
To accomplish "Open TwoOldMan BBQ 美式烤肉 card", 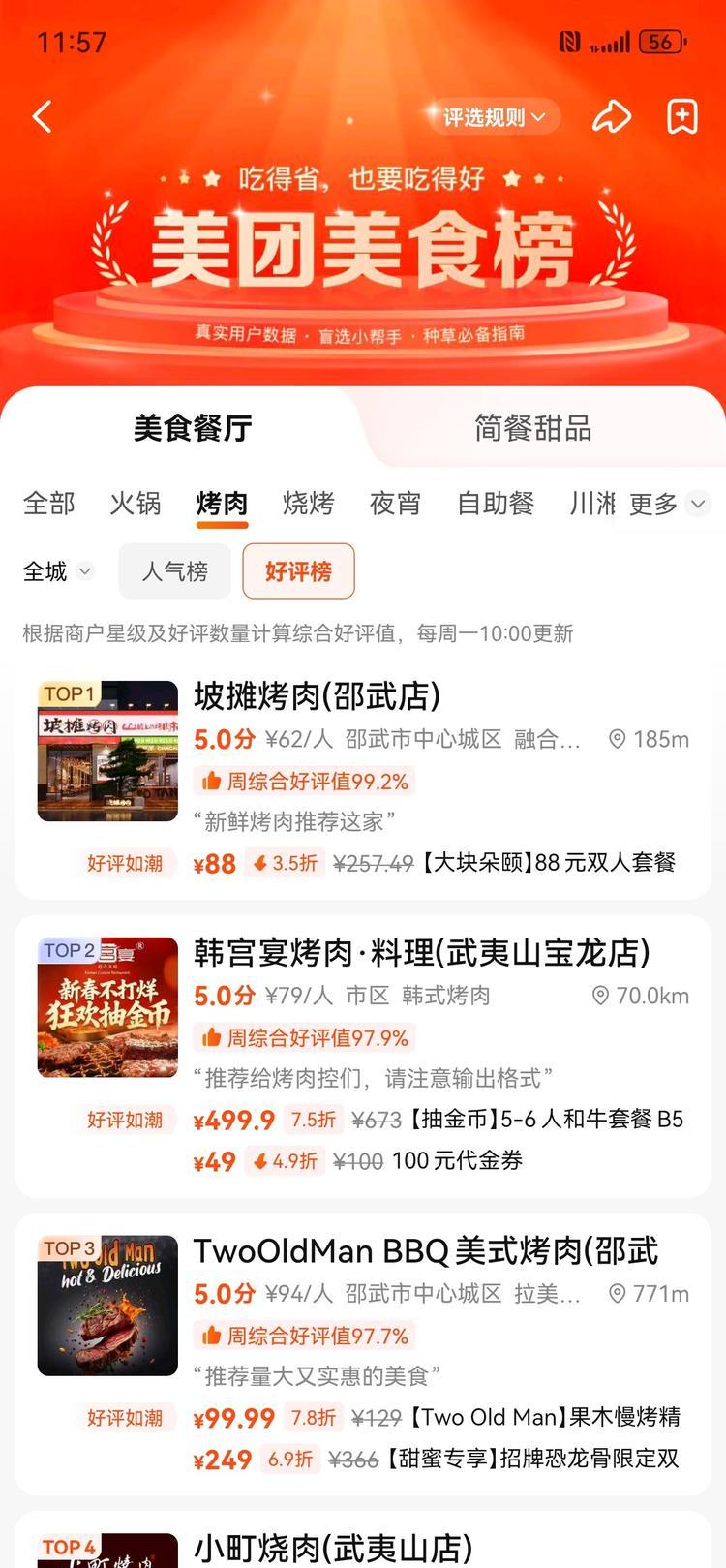I will [426, 1251].
